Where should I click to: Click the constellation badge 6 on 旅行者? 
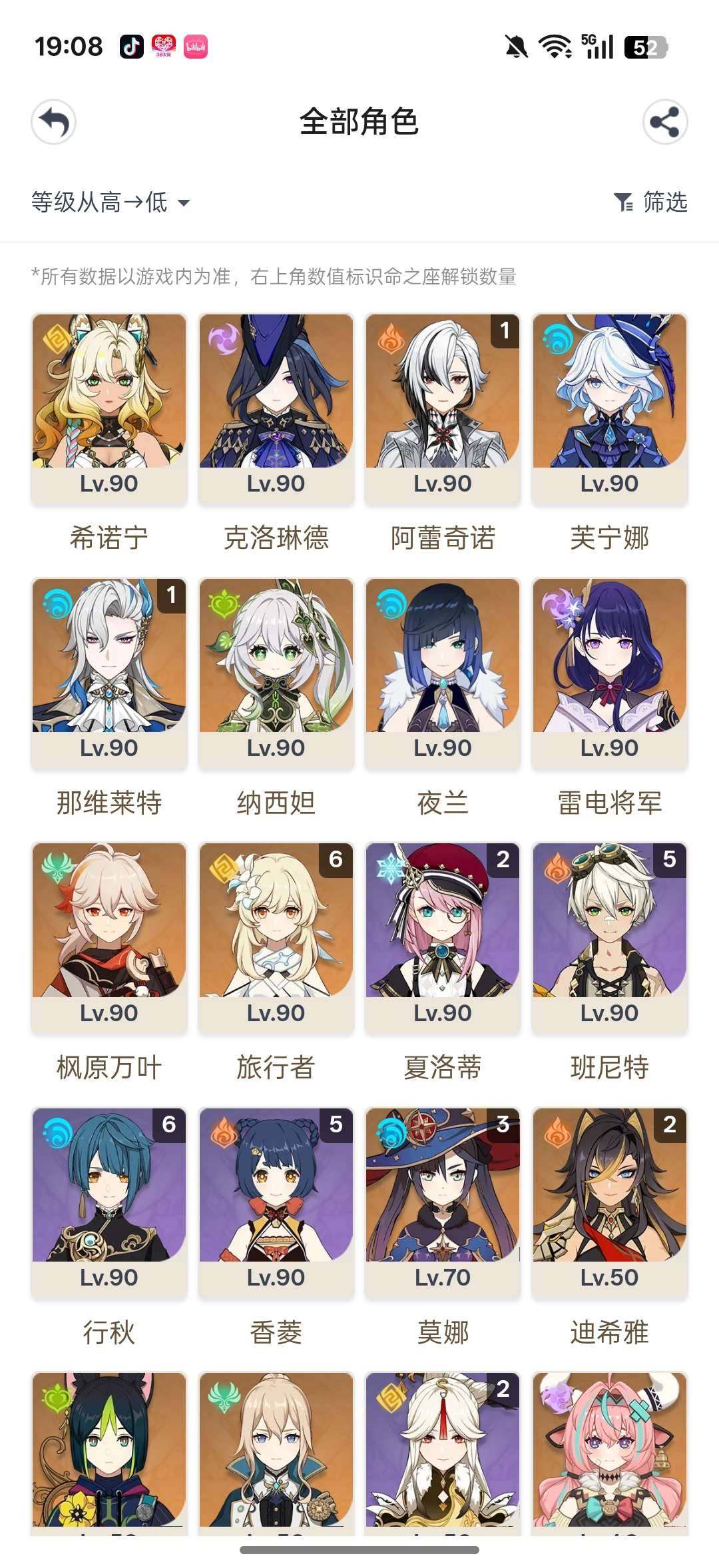[336, 862]
